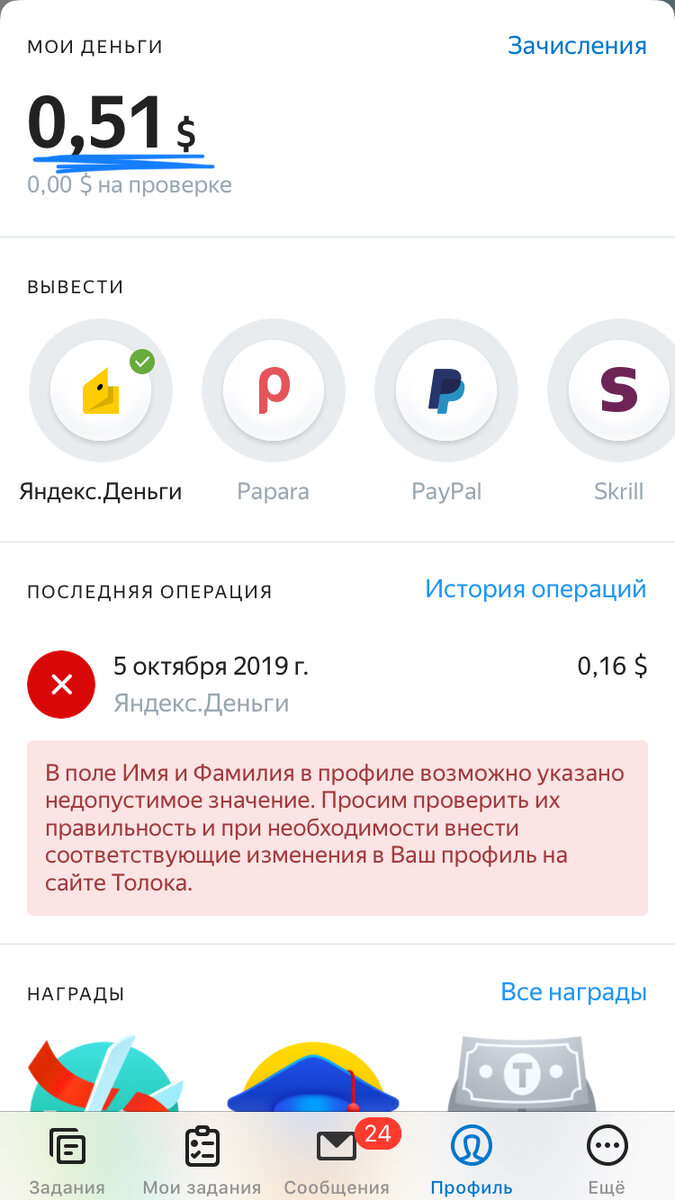
Task: View Все награды
Action: [x=573, y=992]
